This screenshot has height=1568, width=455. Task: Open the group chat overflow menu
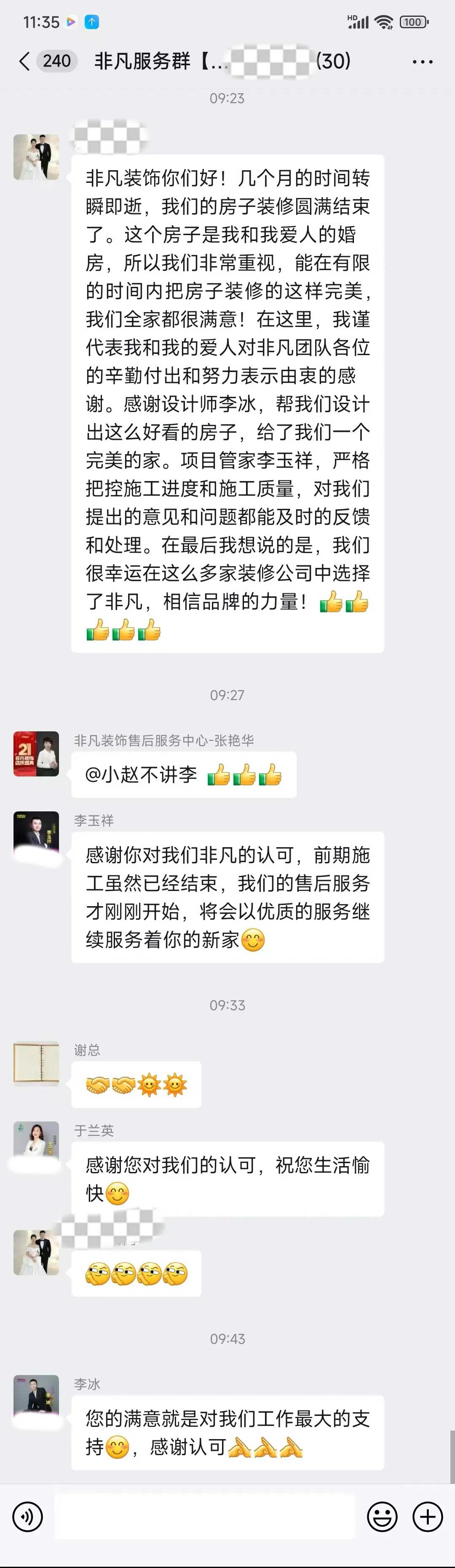tap(422, 62)
